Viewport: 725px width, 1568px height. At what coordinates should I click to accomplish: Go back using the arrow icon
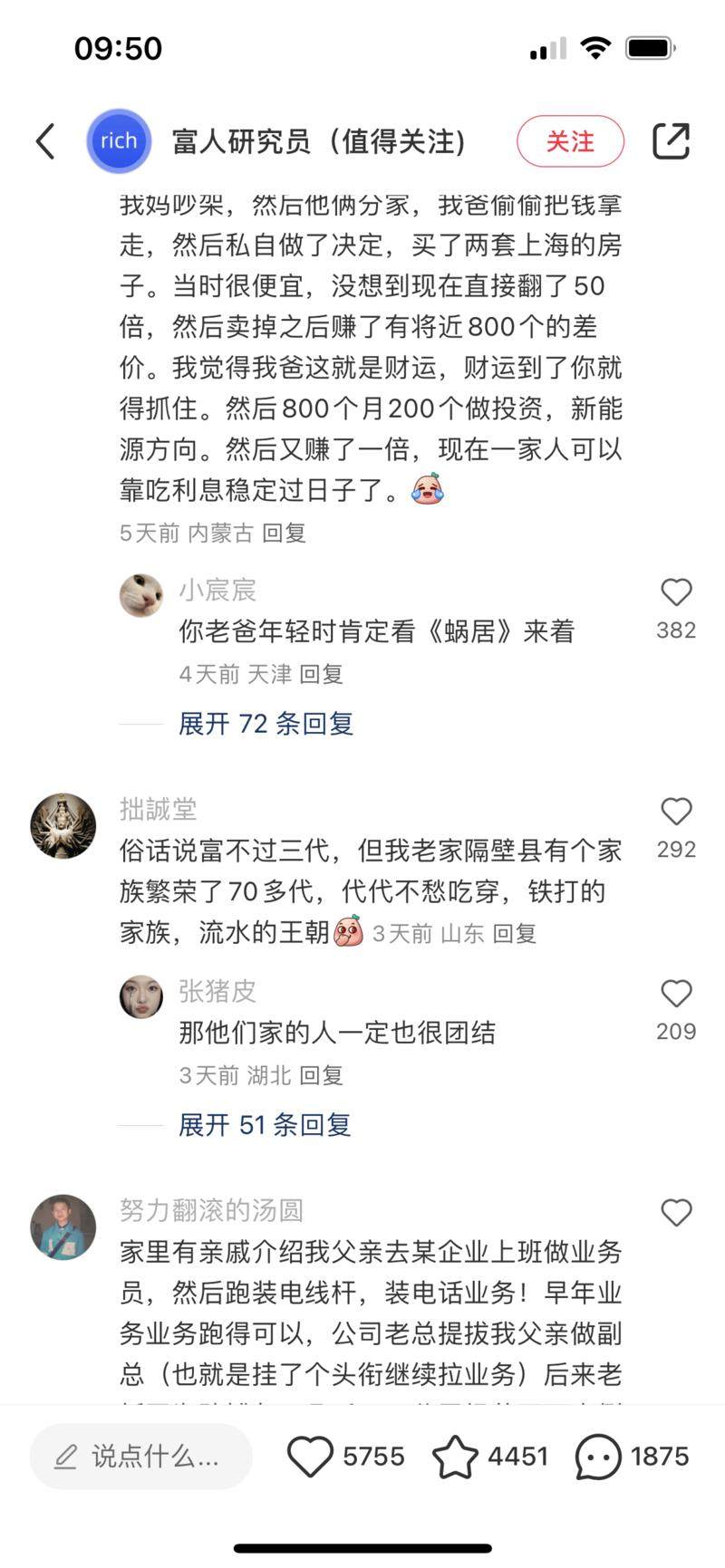pos(45,141)
